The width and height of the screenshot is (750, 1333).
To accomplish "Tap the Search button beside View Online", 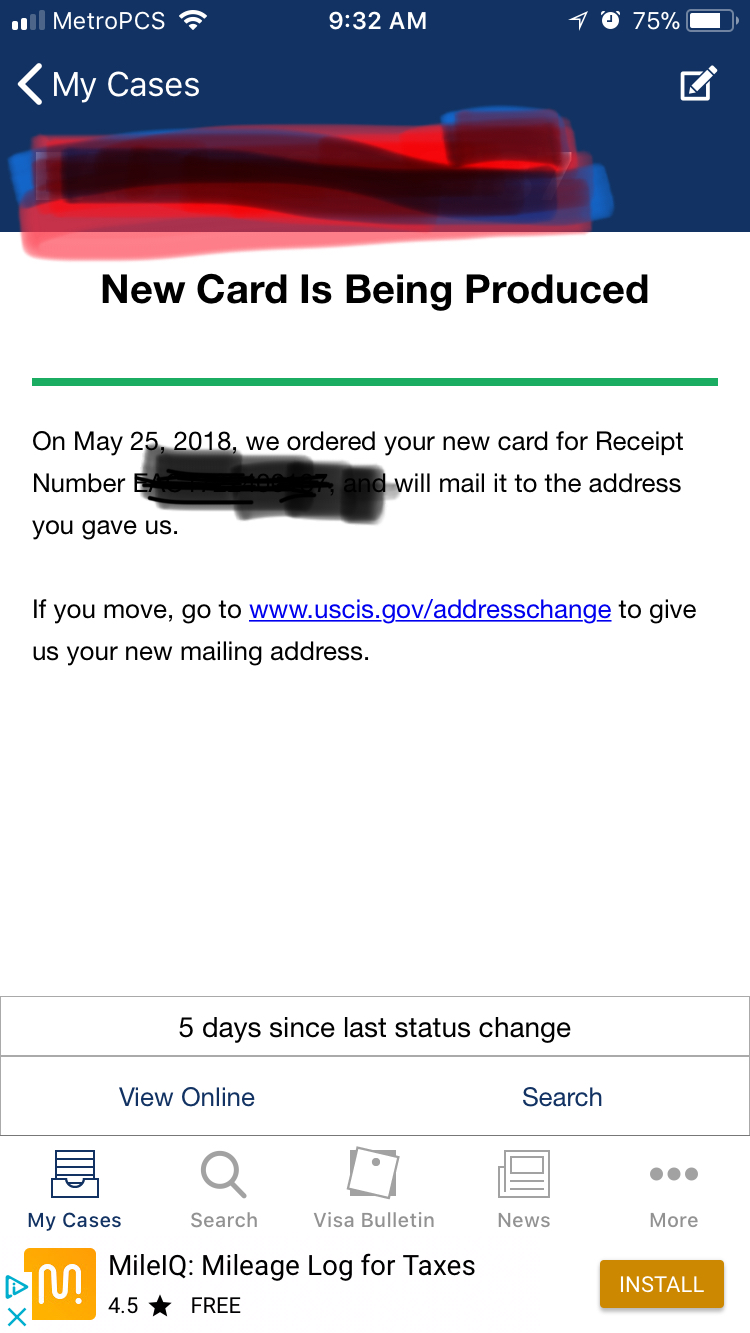I will (x=562, y=1097).
